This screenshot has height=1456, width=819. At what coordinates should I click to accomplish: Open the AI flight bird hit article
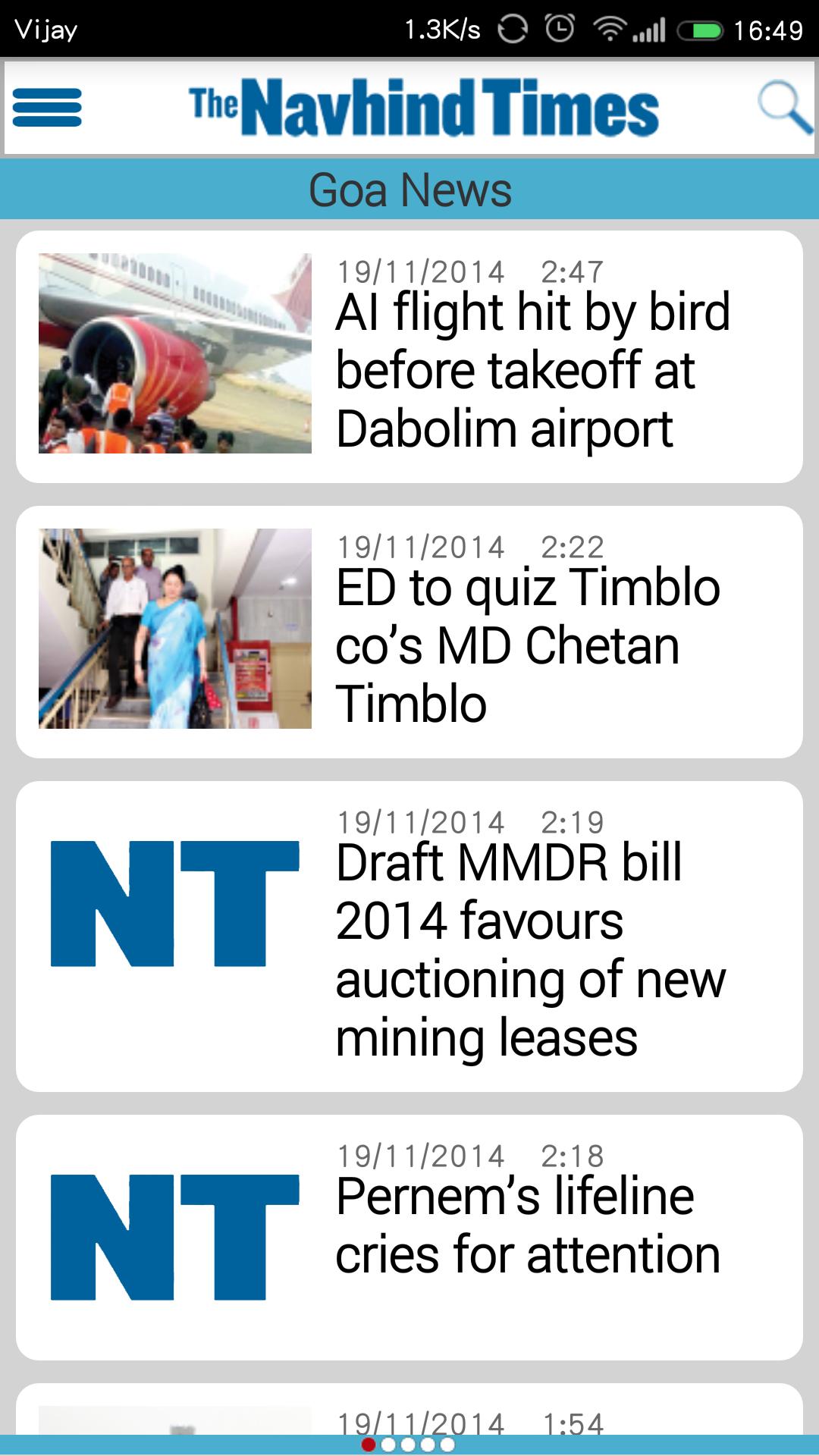(x=531, y=370)
